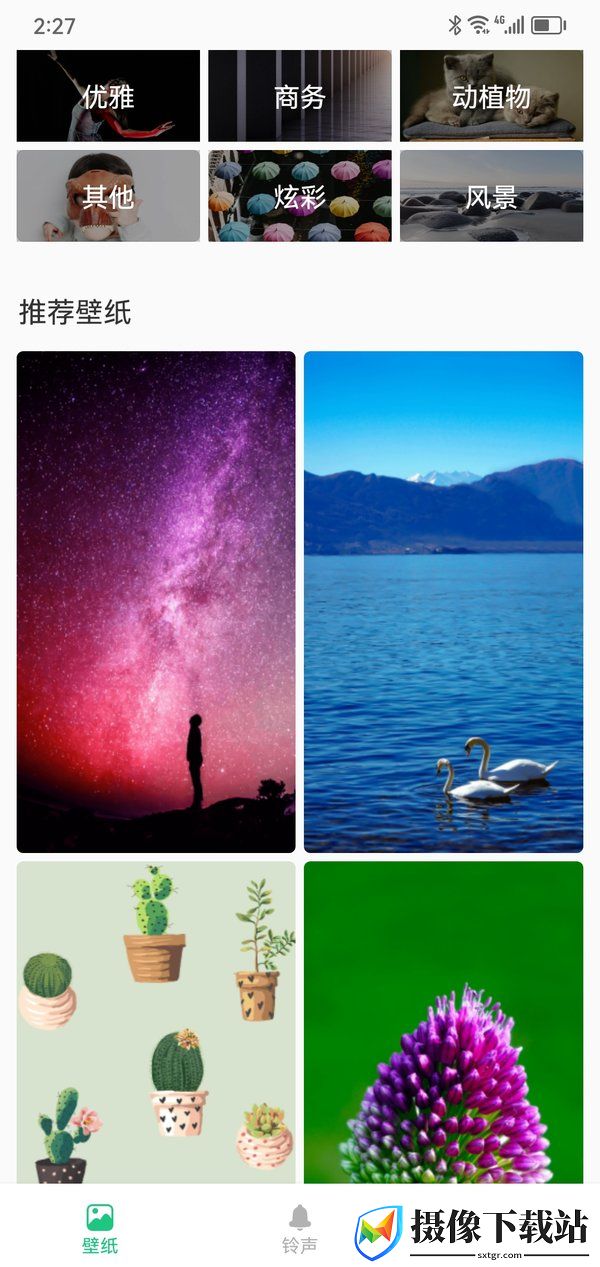
Task: Switch to the 壁纸 tab
Action: click(100, 1228)
